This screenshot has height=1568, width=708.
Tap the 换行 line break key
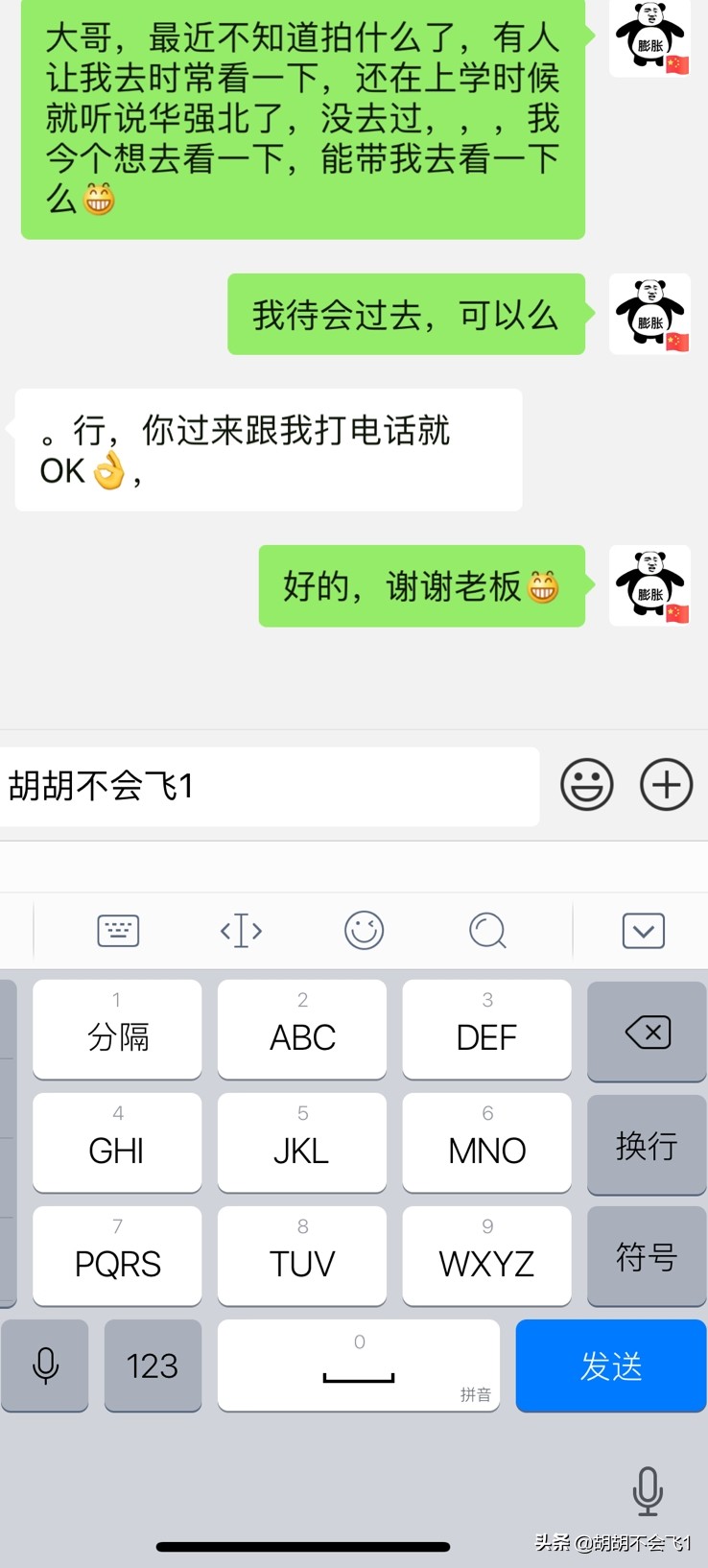[x=646, y=1144]
